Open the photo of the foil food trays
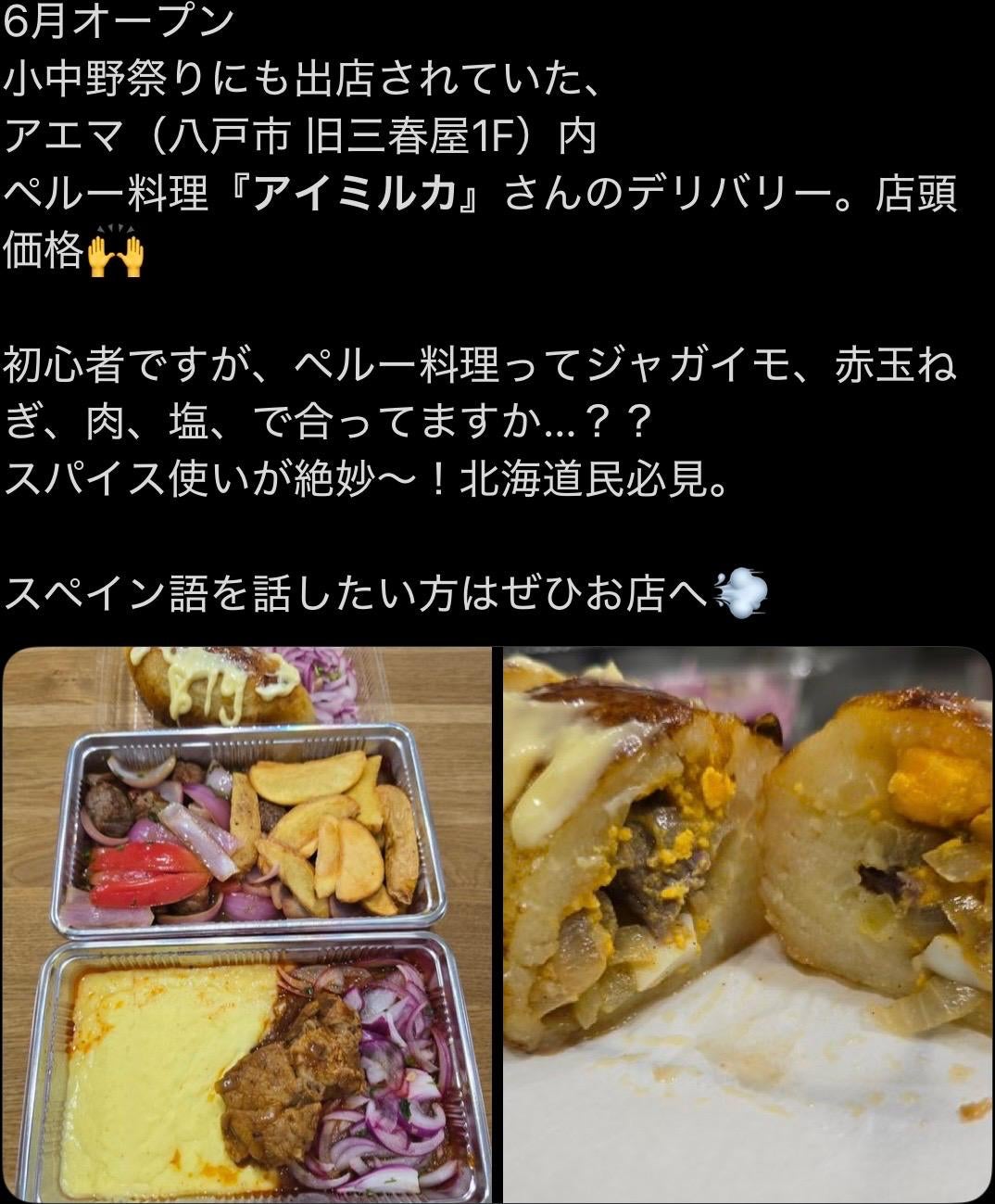This screenshot has width=995, height=1204. click(248, 924)
